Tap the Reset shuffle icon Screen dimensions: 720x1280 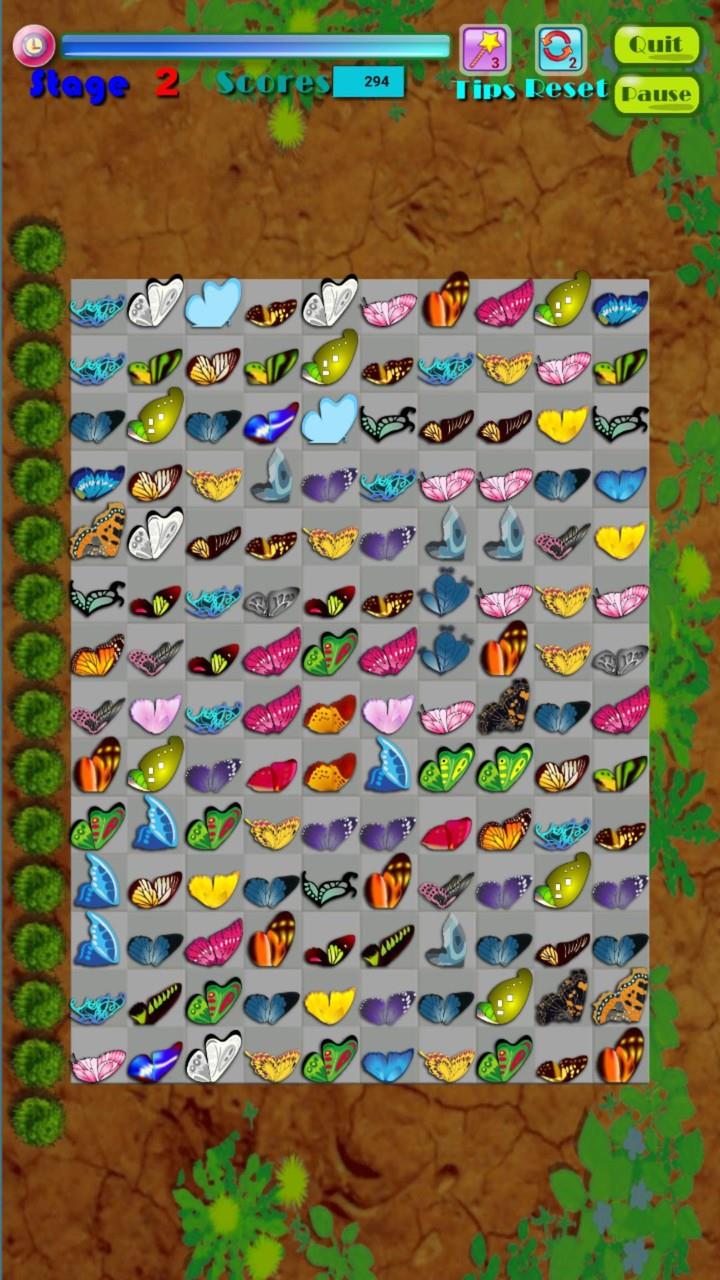click(x=559, y=49)
